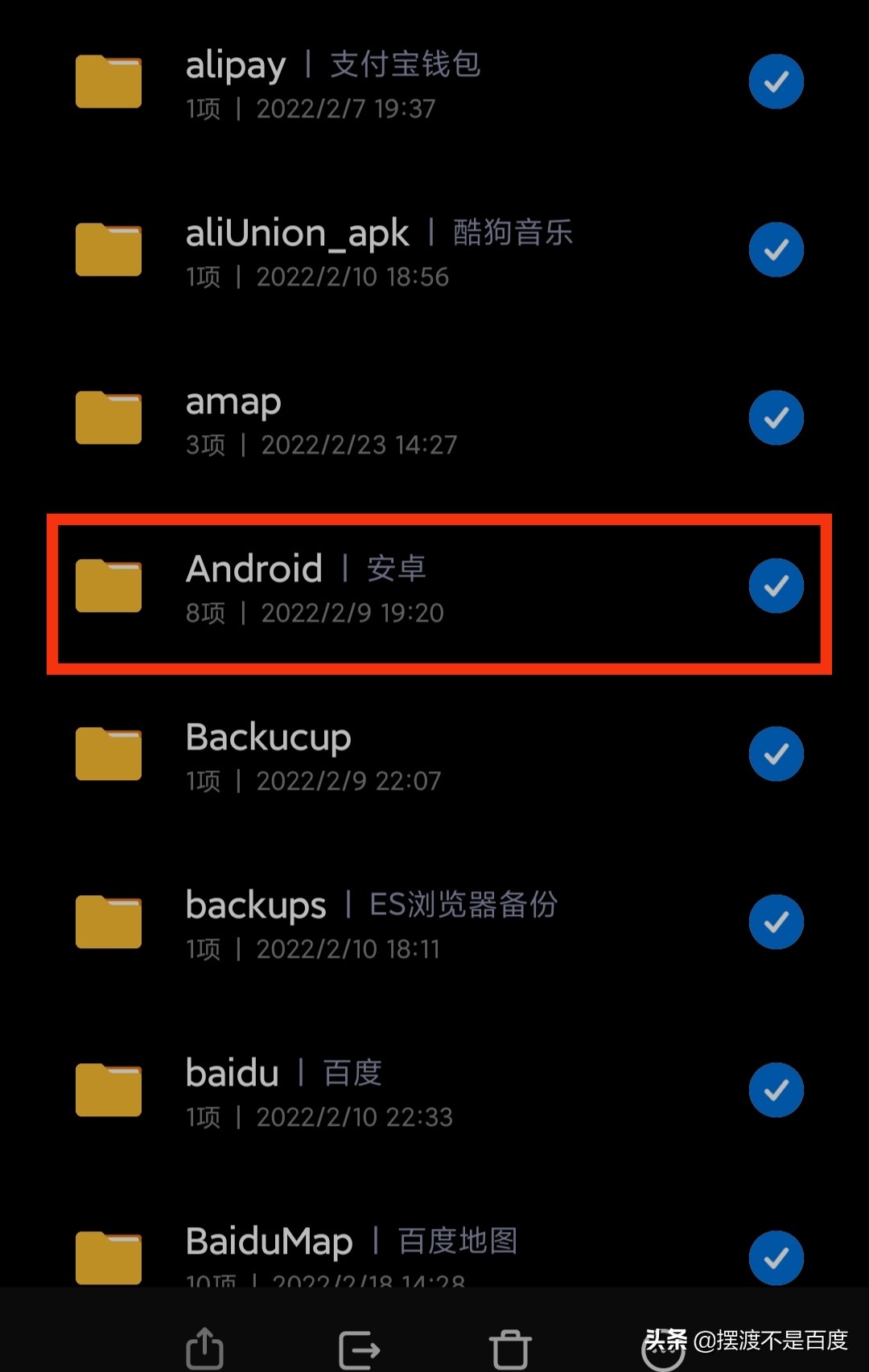
Task: Click the amap folder icon
Action: [x=108, y=417]
